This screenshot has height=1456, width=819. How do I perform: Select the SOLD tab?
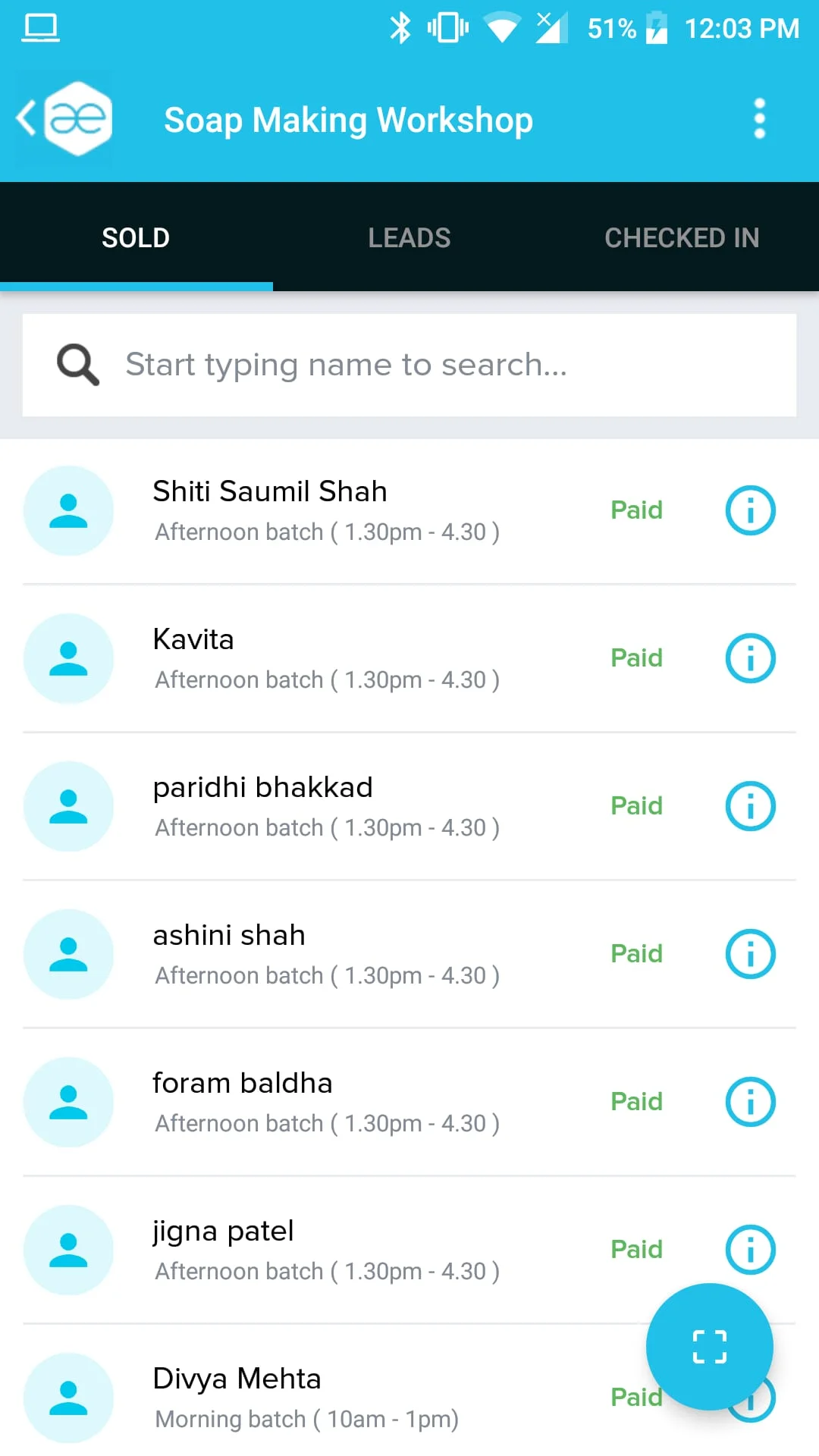(x=136, y=237)
